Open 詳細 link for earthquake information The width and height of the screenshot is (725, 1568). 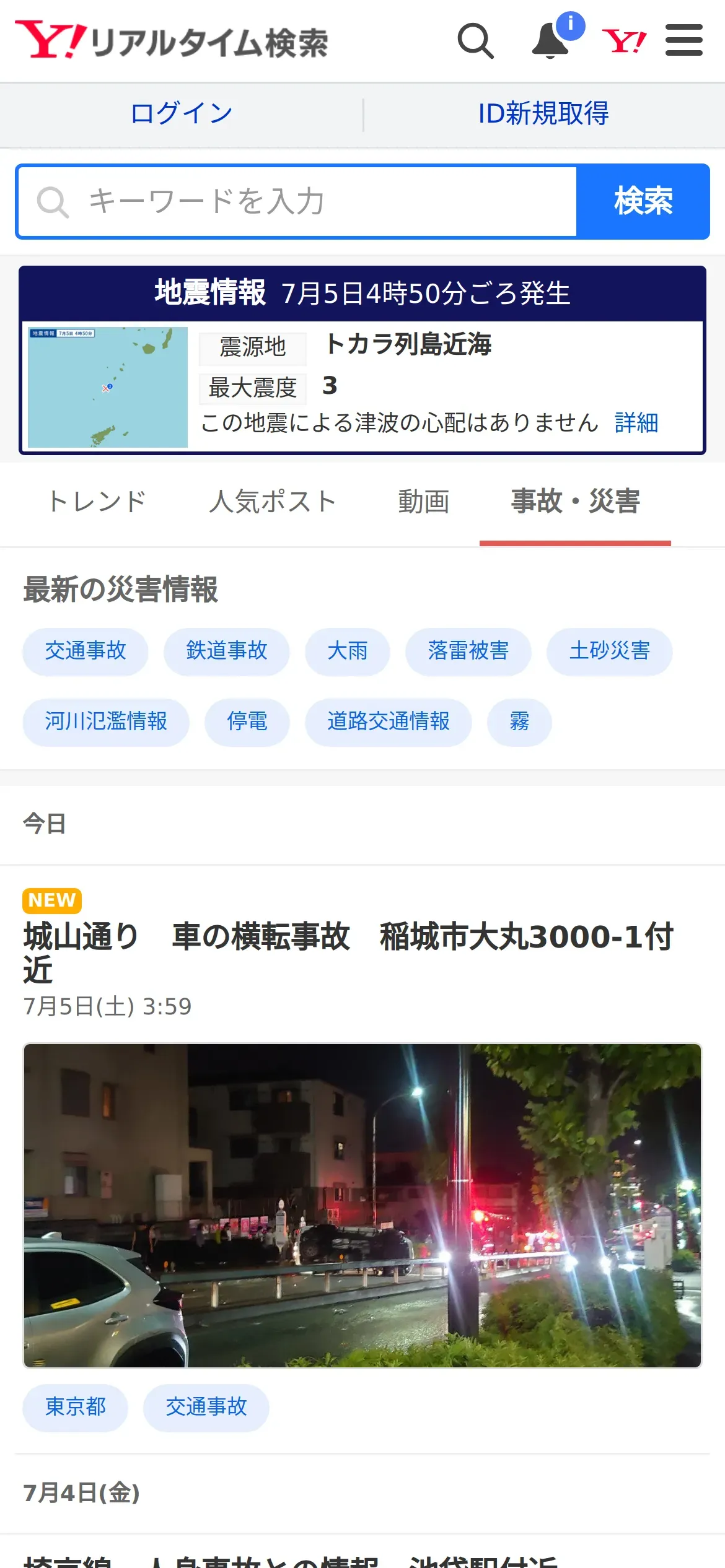click(x=636, y=423)
